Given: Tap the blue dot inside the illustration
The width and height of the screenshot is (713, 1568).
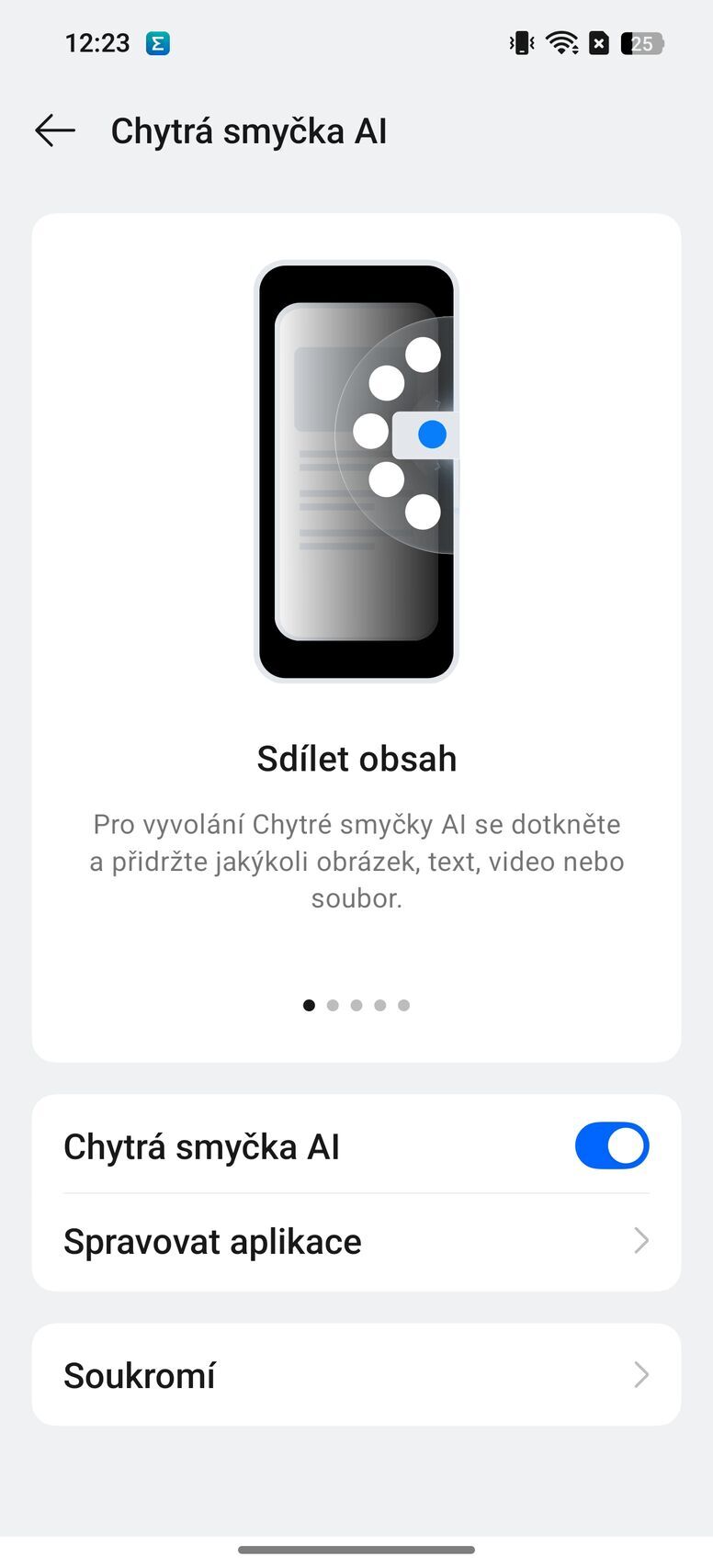Looking at the screenshot, I should pyautogui.click(x=430, y=434).
